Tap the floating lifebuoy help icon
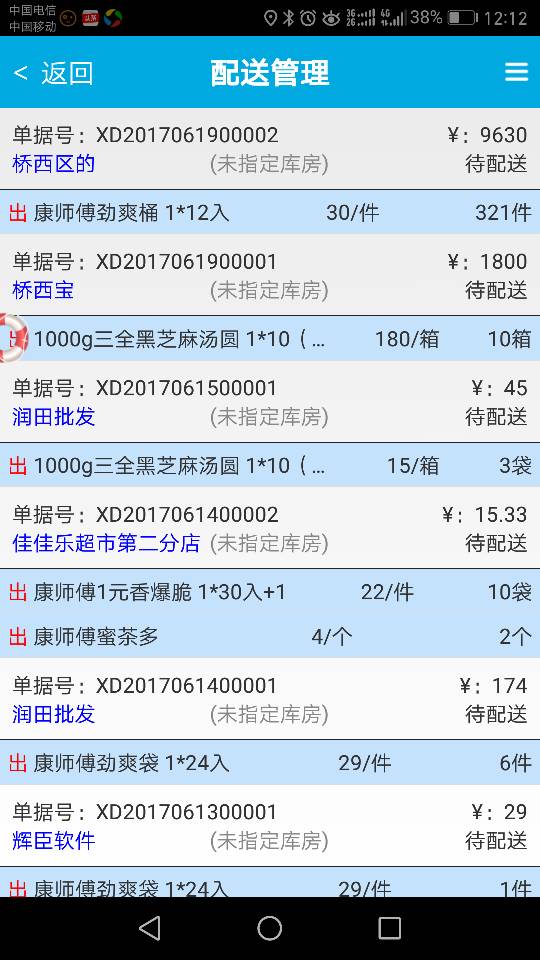This screenshot has height=960, width=540. (12, 337)
